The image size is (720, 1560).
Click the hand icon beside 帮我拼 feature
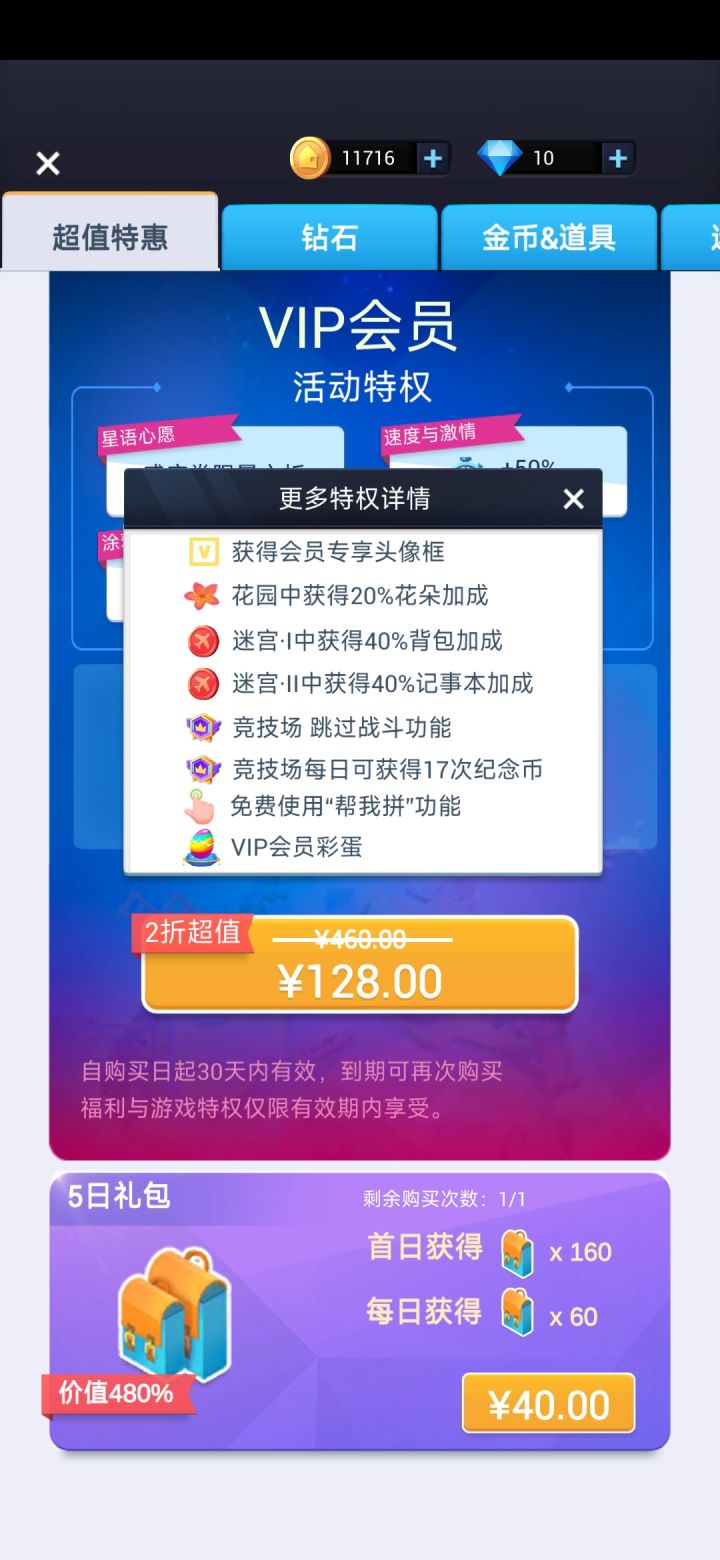[199, 806]
